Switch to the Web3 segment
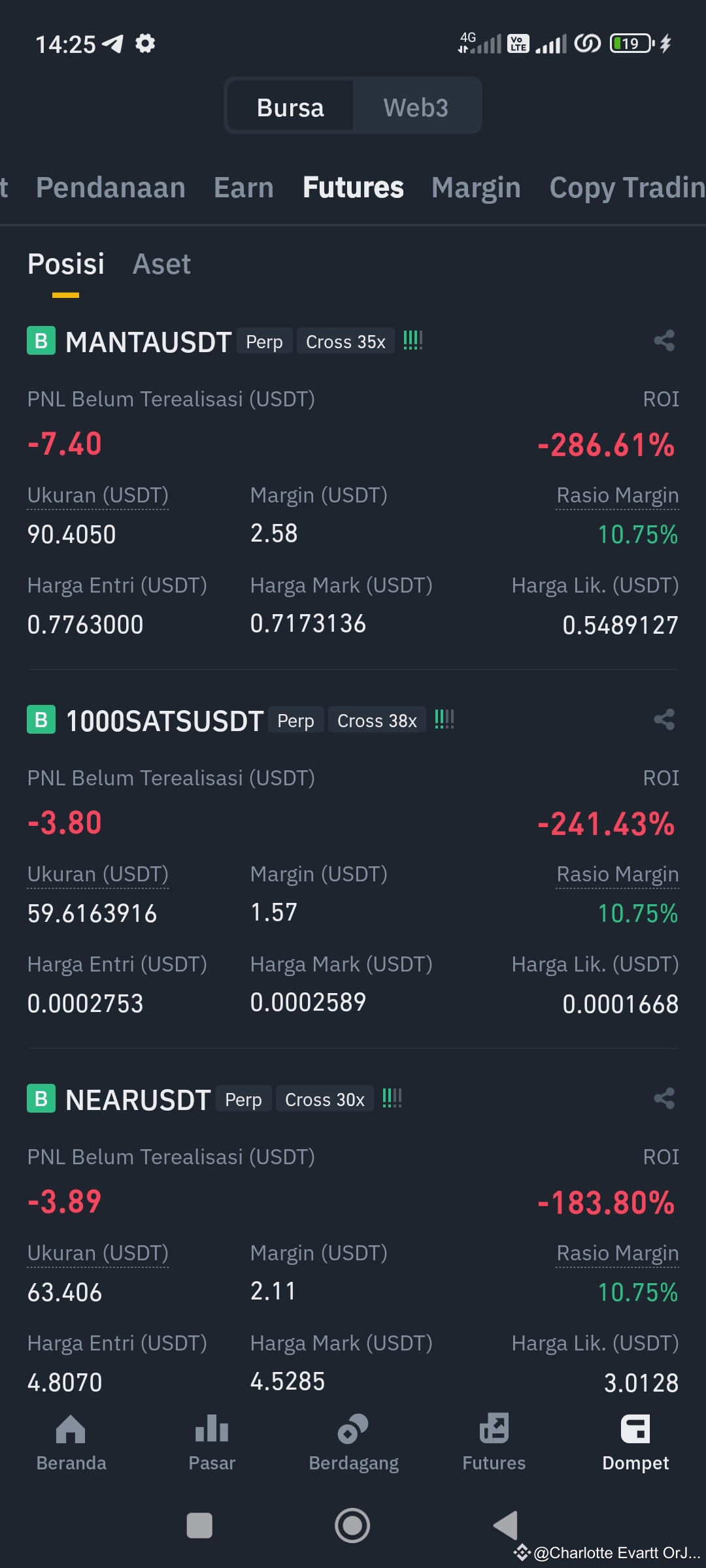The height and width of the screenshot is (1568, 706). (416, 107)
